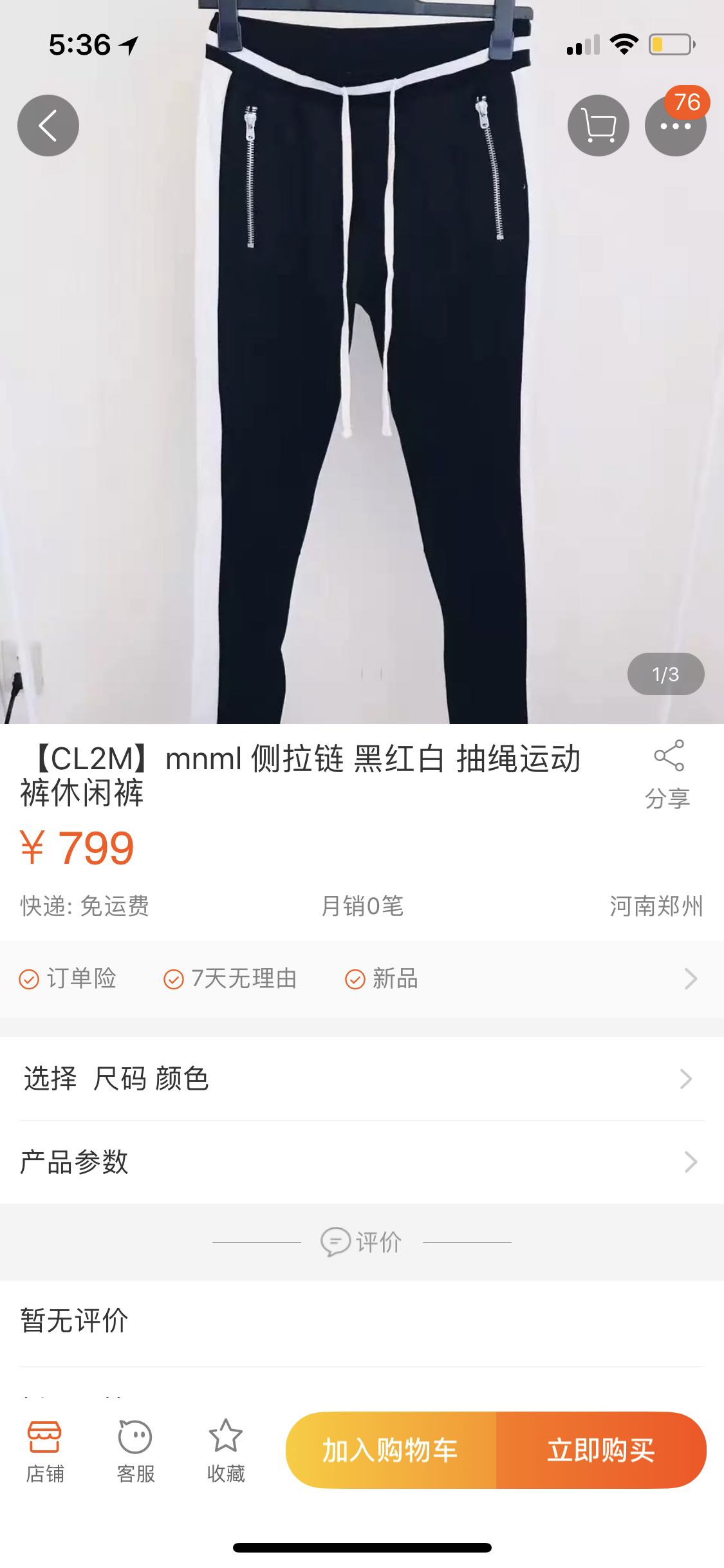This screenshot has height=1568, width=724.
Task: Go back using the arrow icon
Action: tap(48, 126)
